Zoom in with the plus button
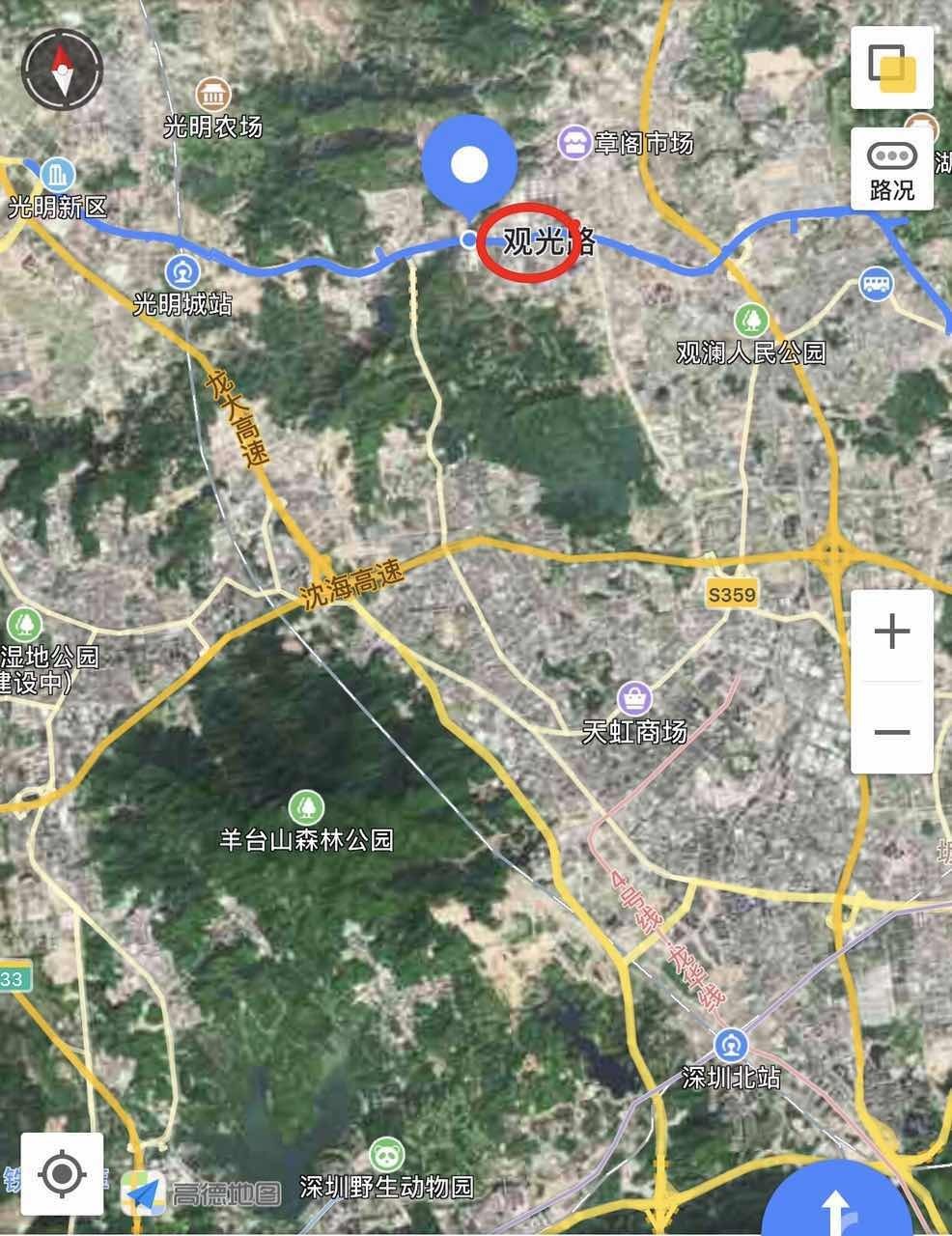Screen dimensions: 952x1236 892,633
